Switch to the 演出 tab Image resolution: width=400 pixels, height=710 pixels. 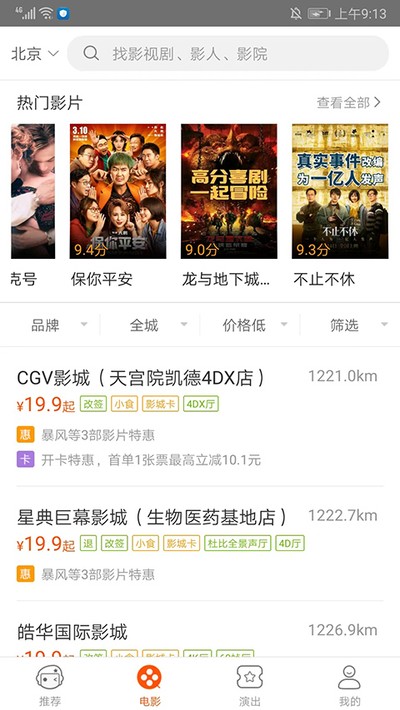click(x=250, y=685)
